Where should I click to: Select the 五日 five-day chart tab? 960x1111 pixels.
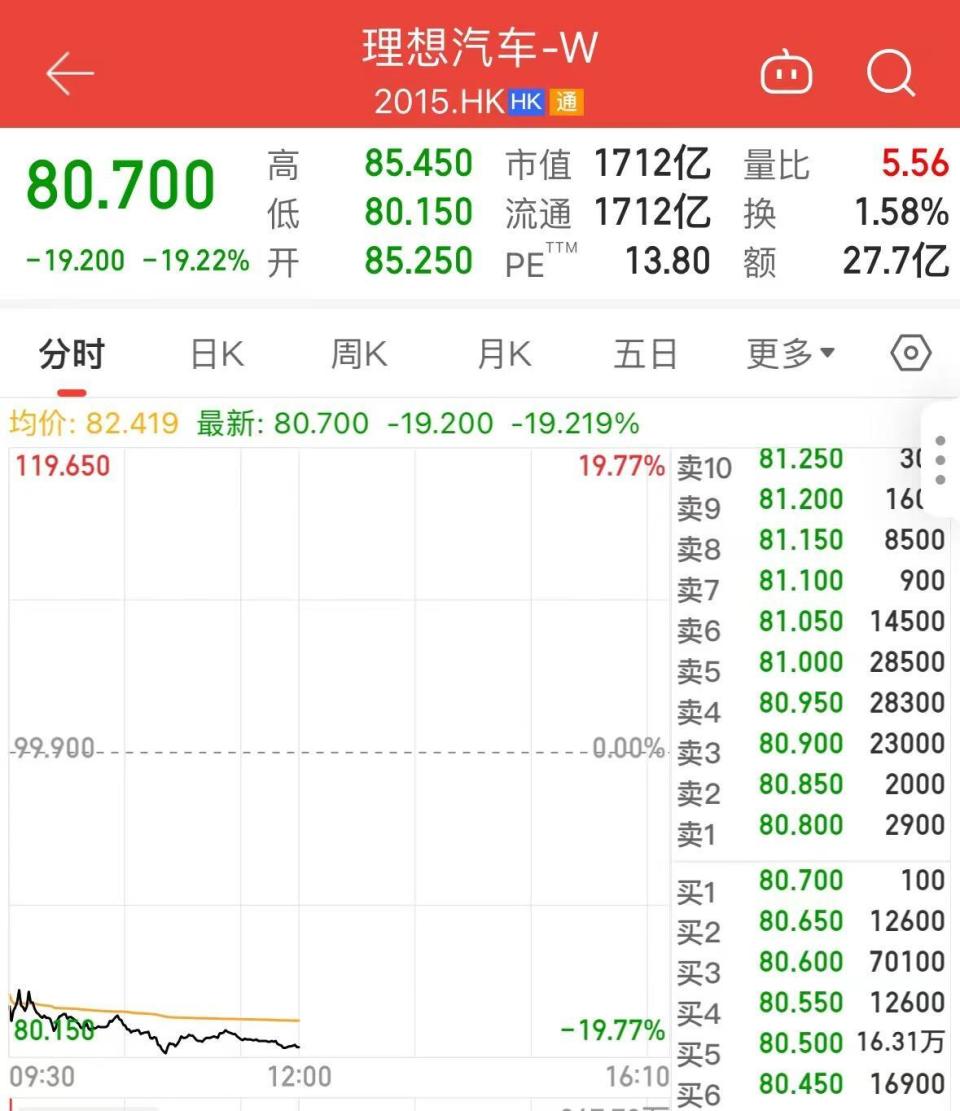tap(645, 353)
